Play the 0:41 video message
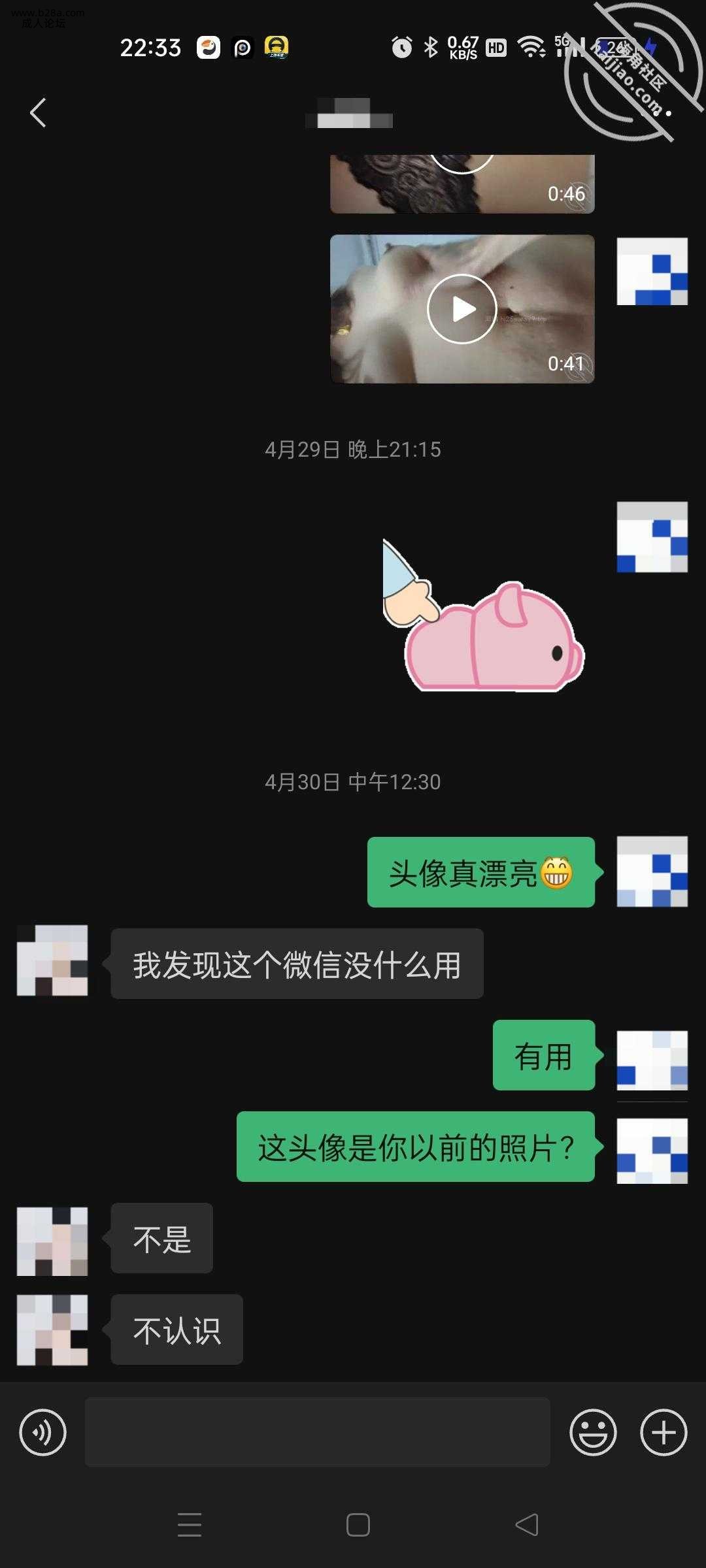This screenshot has width=706, height=1568. click(x=462, y=309)
